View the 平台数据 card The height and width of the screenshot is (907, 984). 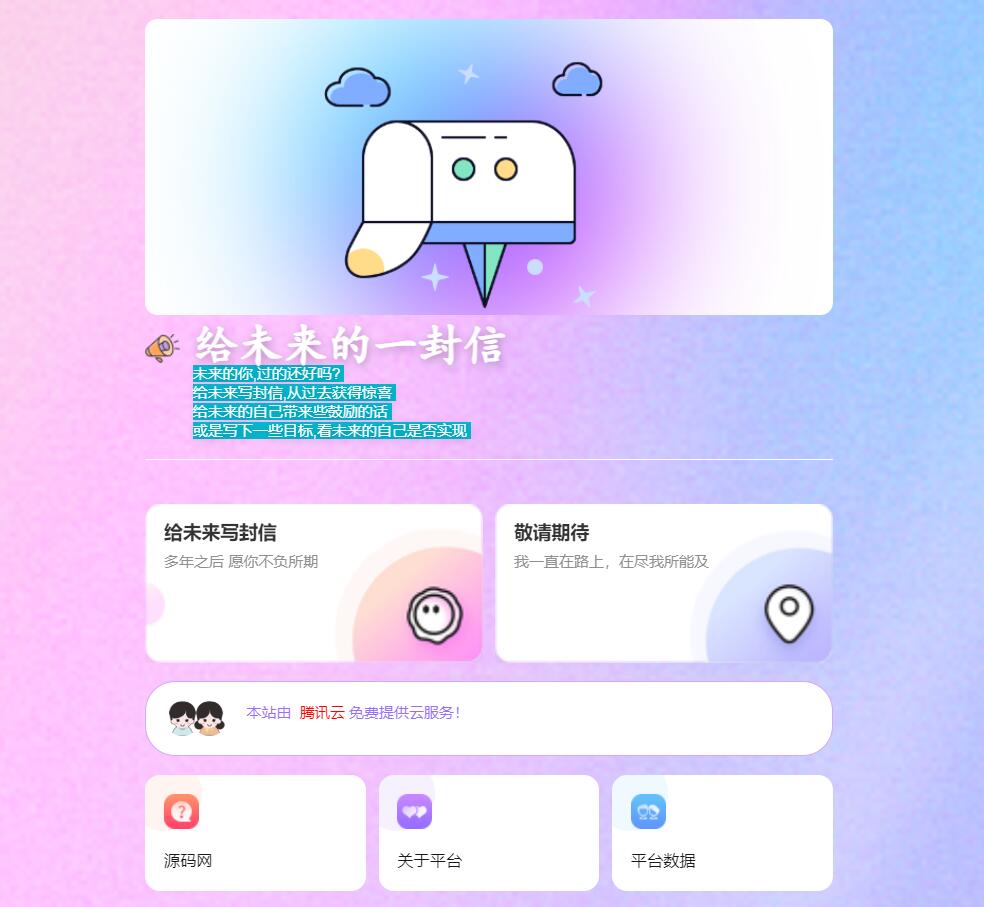[722, 832]
